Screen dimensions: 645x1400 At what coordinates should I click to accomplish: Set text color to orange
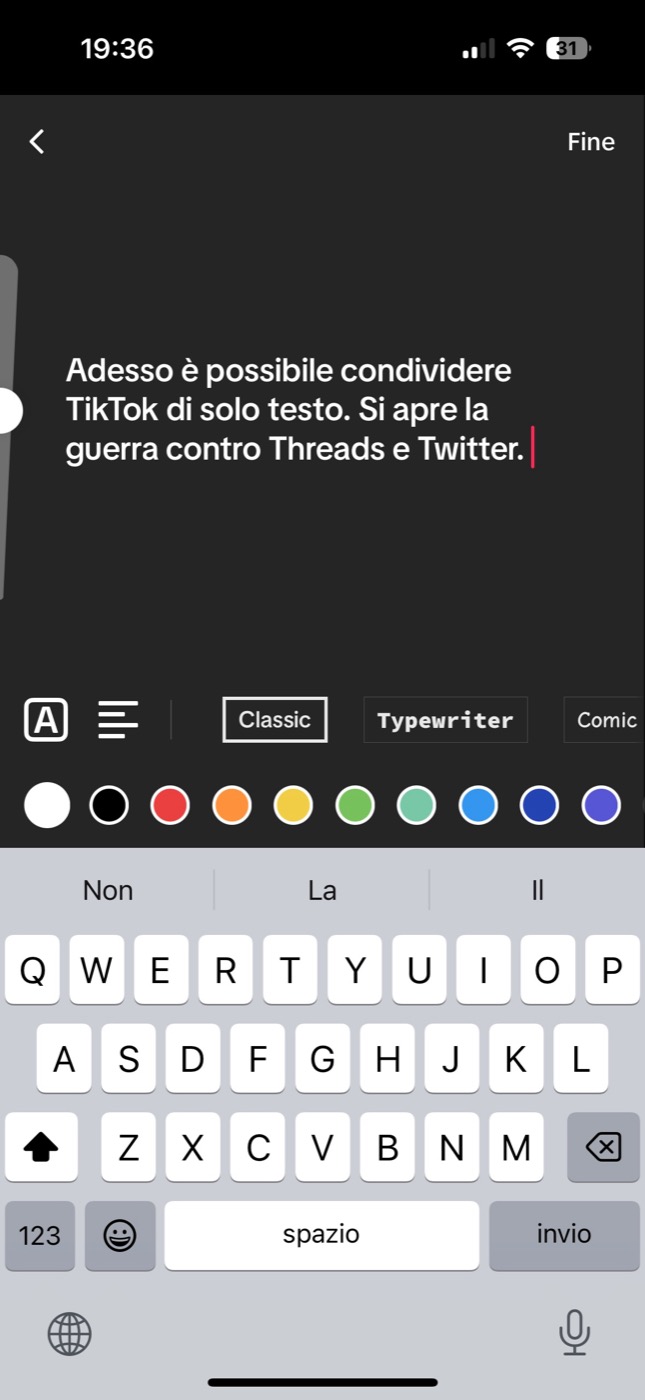[232, 805]
